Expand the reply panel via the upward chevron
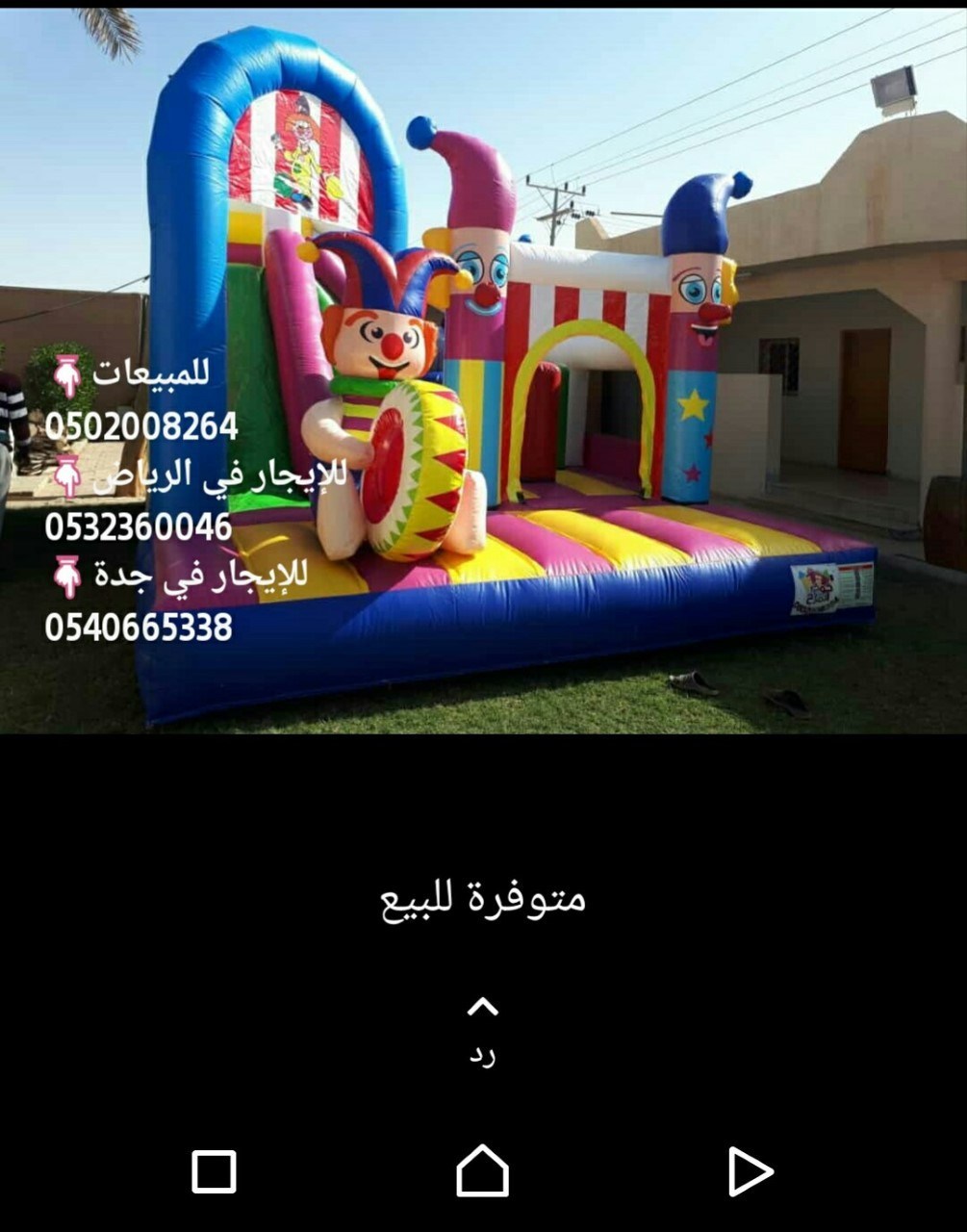 tap(483, 1008)
